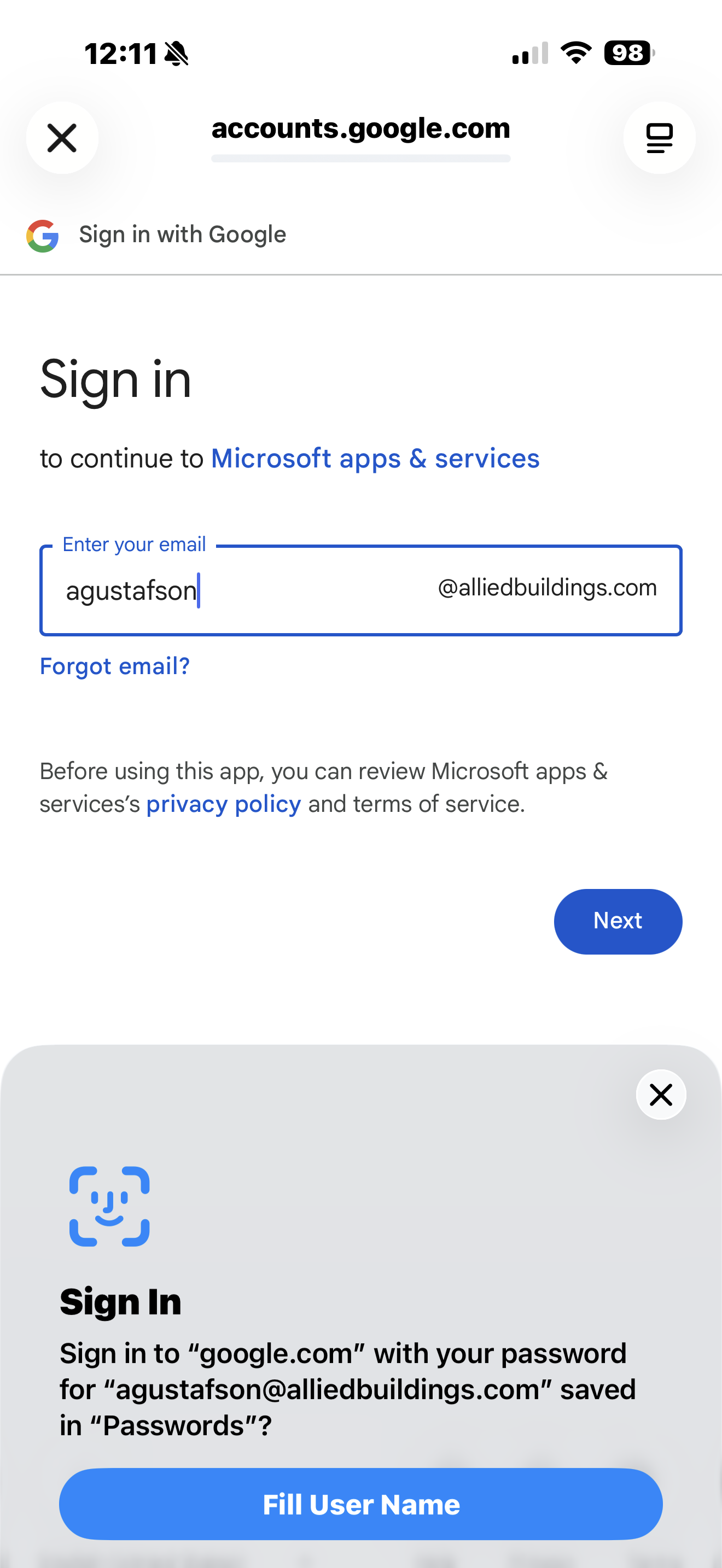Image resolution: width=722 pixels, height=1568 pixels.
Task: Close the in-app browser window
Action: (62, 138)
